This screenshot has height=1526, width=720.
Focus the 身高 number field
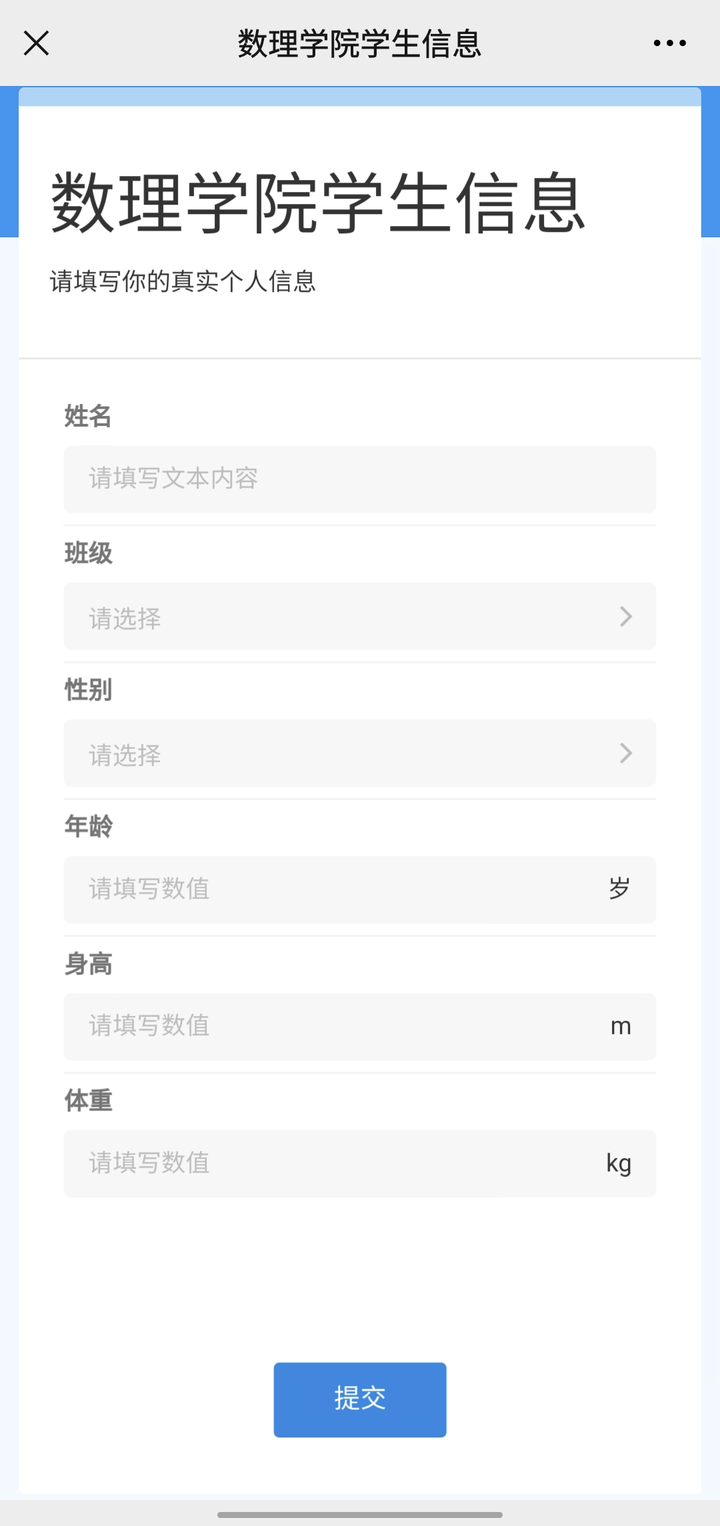click(x=340, y=1026)
